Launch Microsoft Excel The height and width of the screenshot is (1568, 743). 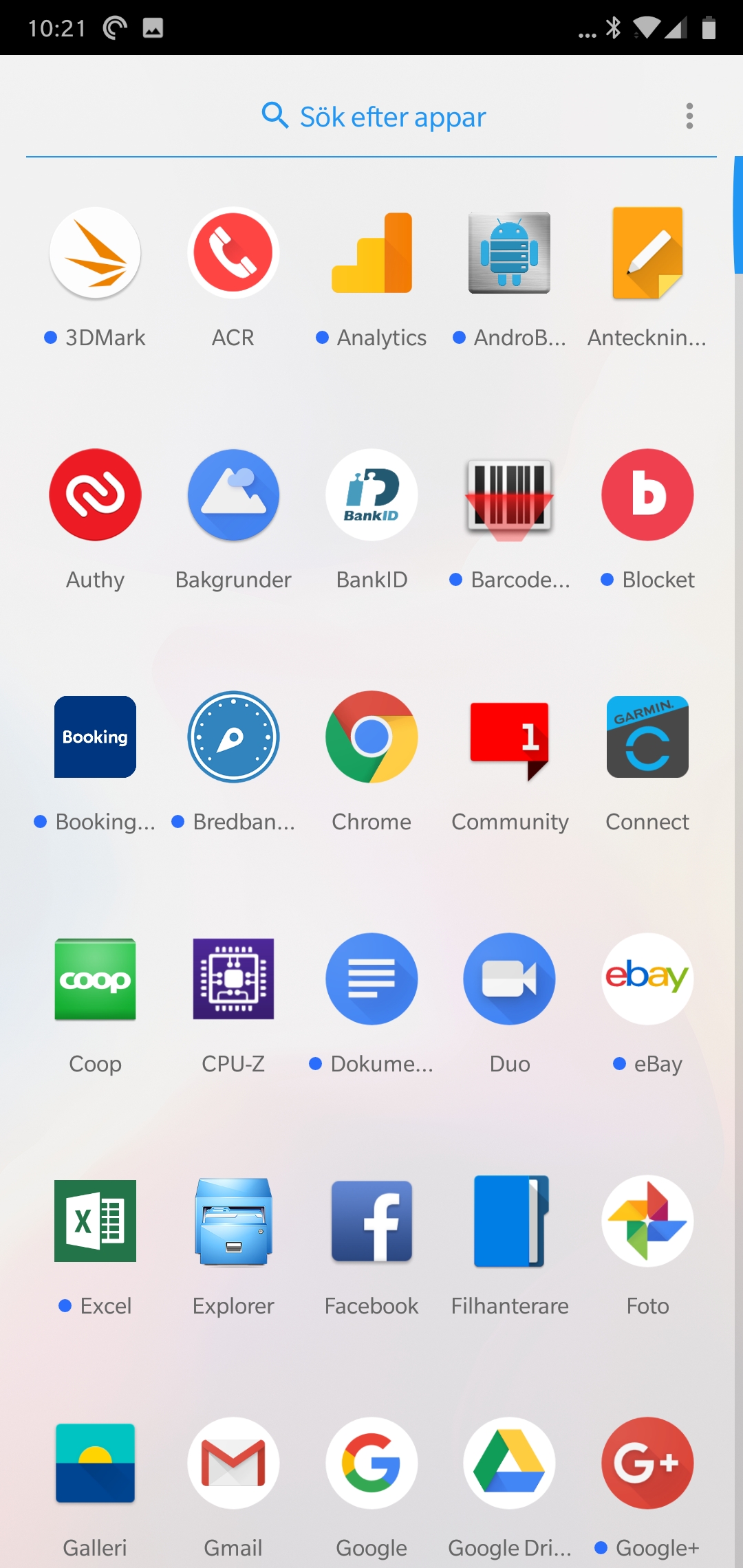[x=95, y=1221]
